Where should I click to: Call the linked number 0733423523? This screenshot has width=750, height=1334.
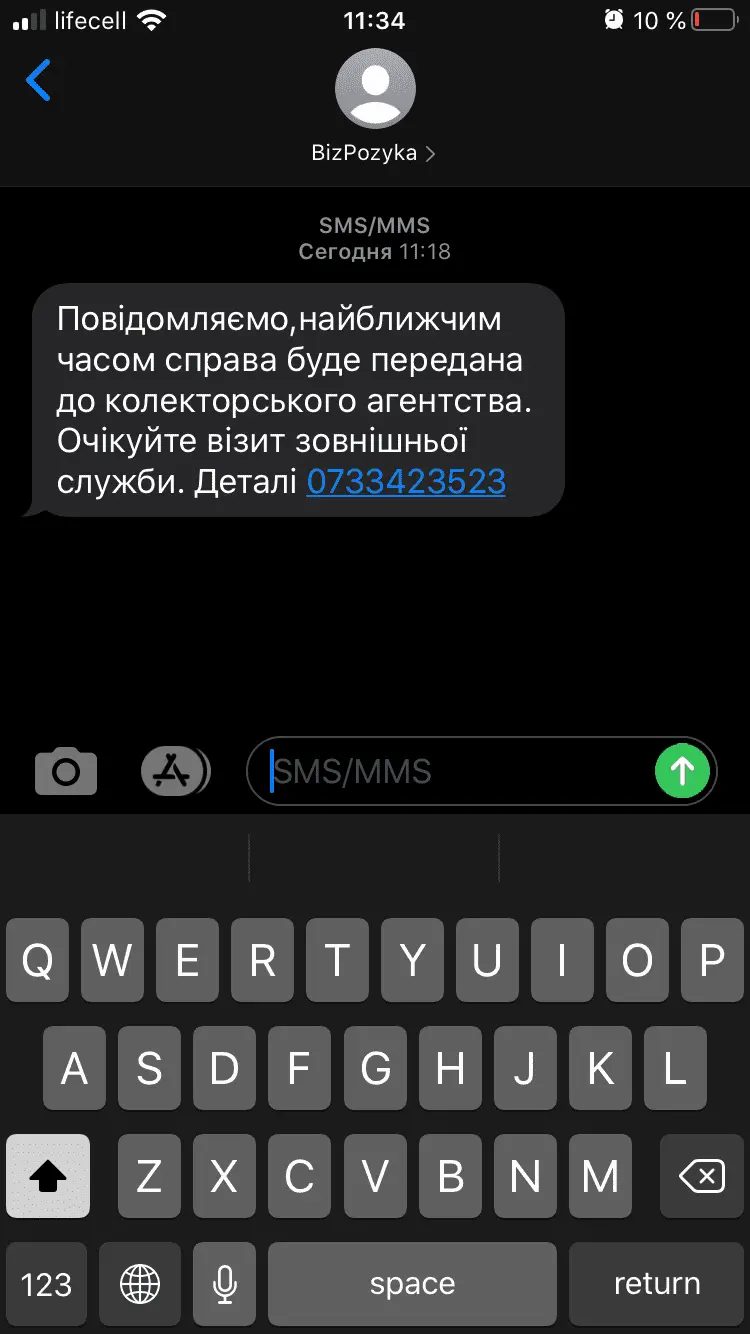[405, 482]
